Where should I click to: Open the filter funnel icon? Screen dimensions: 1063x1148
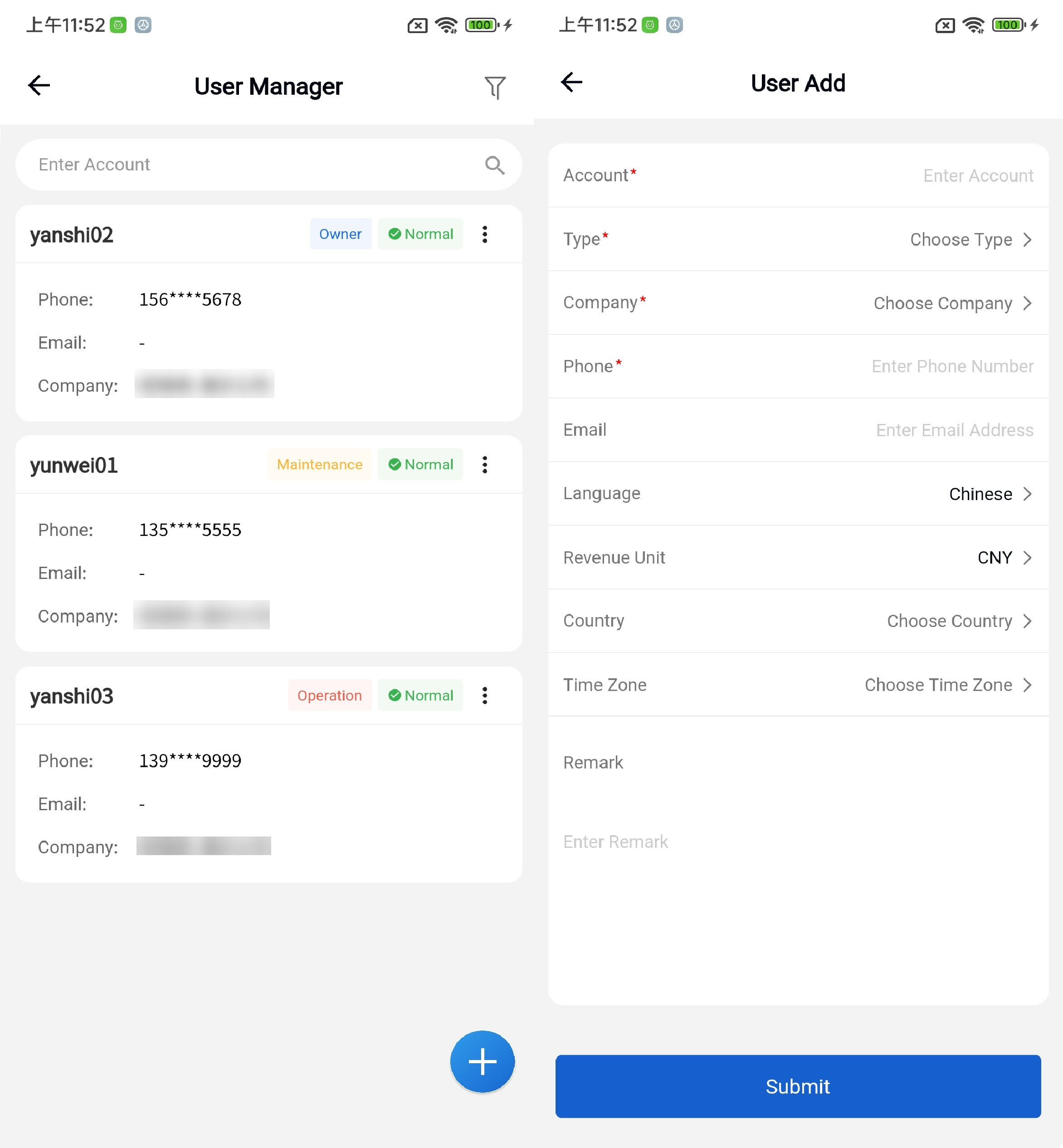(x=494, y=88)
